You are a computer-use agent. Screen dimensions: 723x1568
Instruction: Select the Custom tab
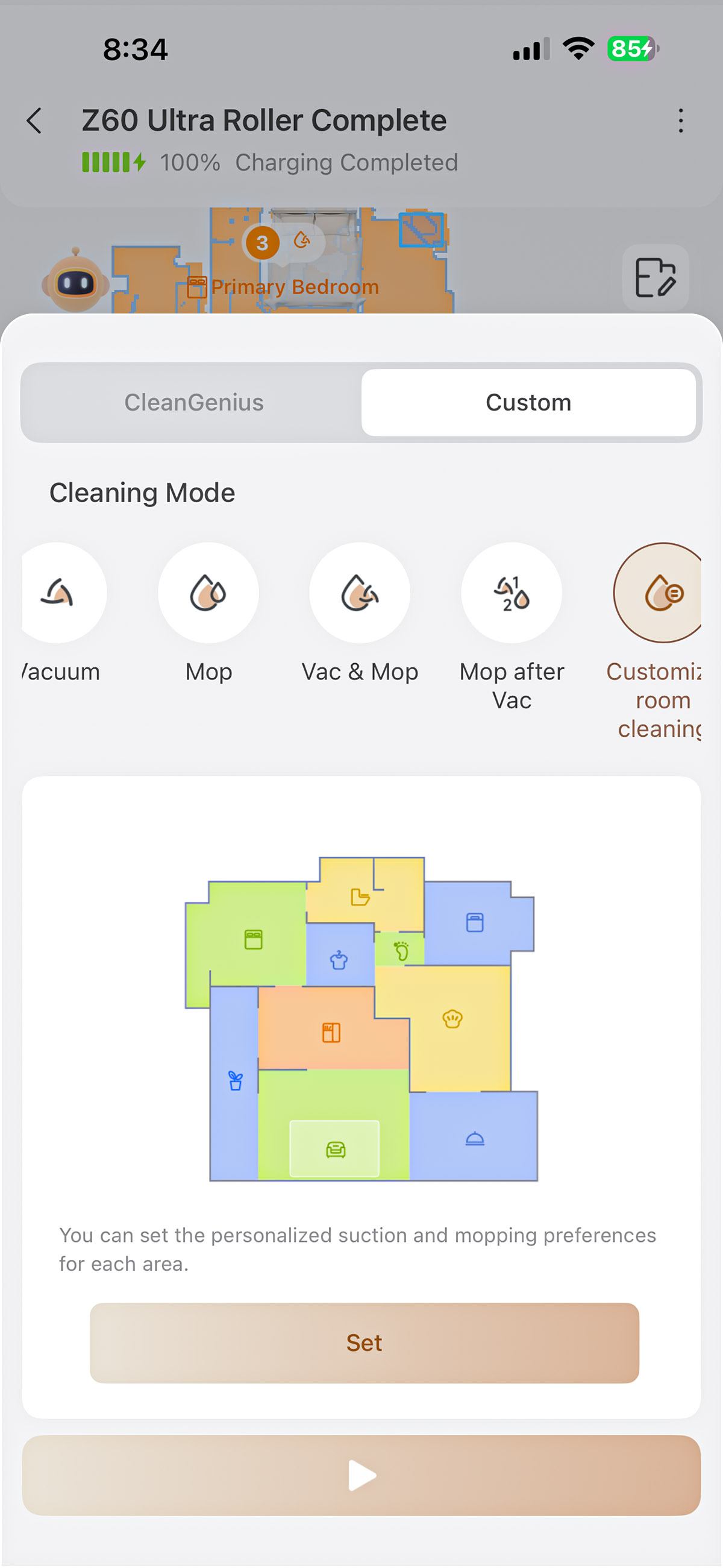528,402
